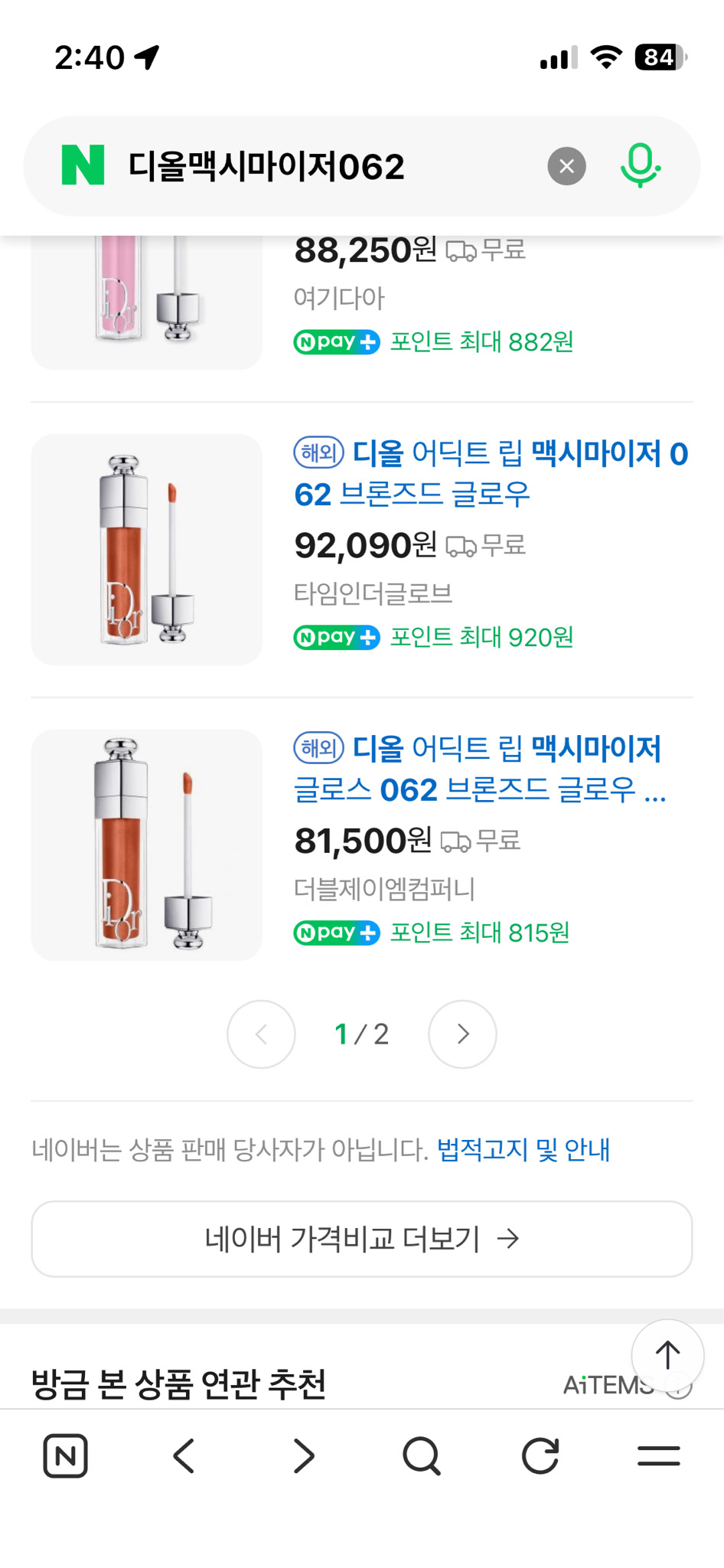
Task: Go to next results page with right chevron
Action: (x=462, y=1034)
